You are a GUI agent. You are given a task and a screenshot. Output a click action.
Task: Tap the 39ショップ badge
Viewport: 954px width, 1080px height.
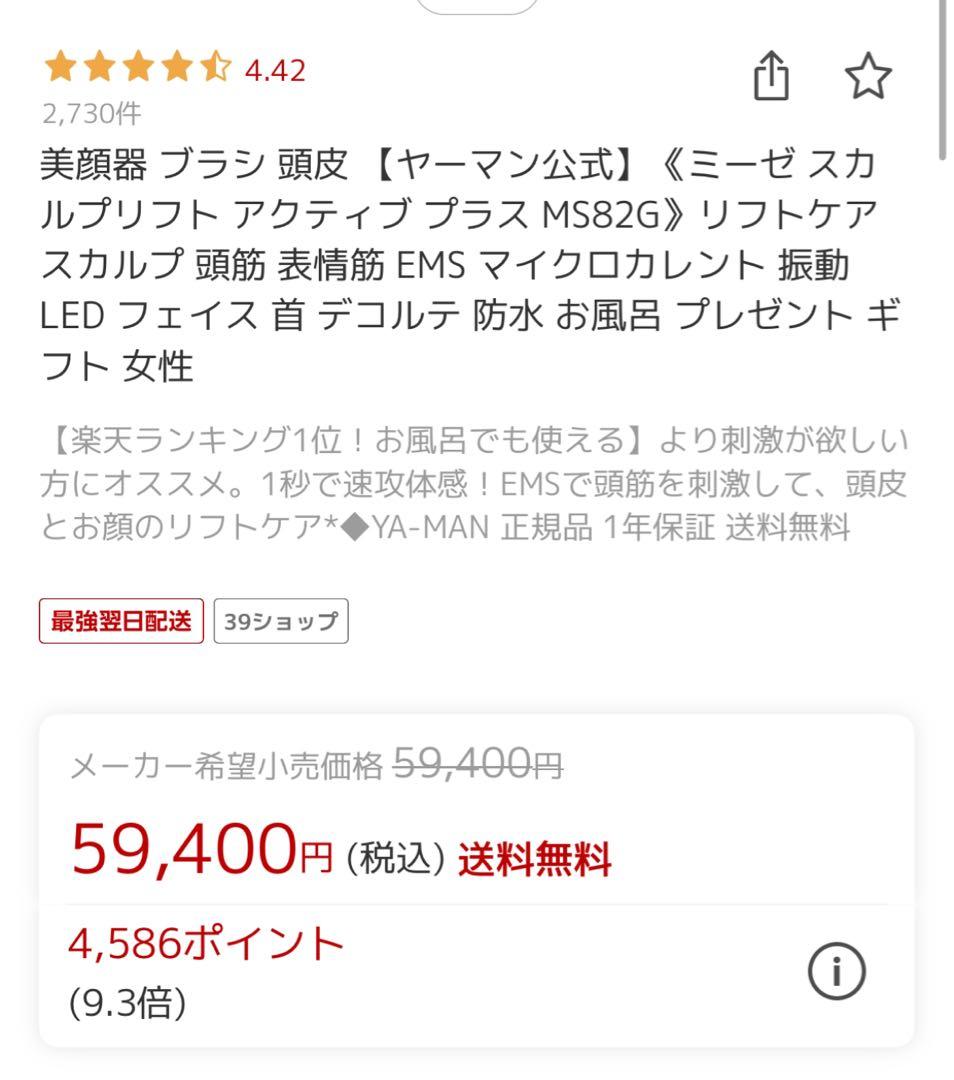(281, 620)
